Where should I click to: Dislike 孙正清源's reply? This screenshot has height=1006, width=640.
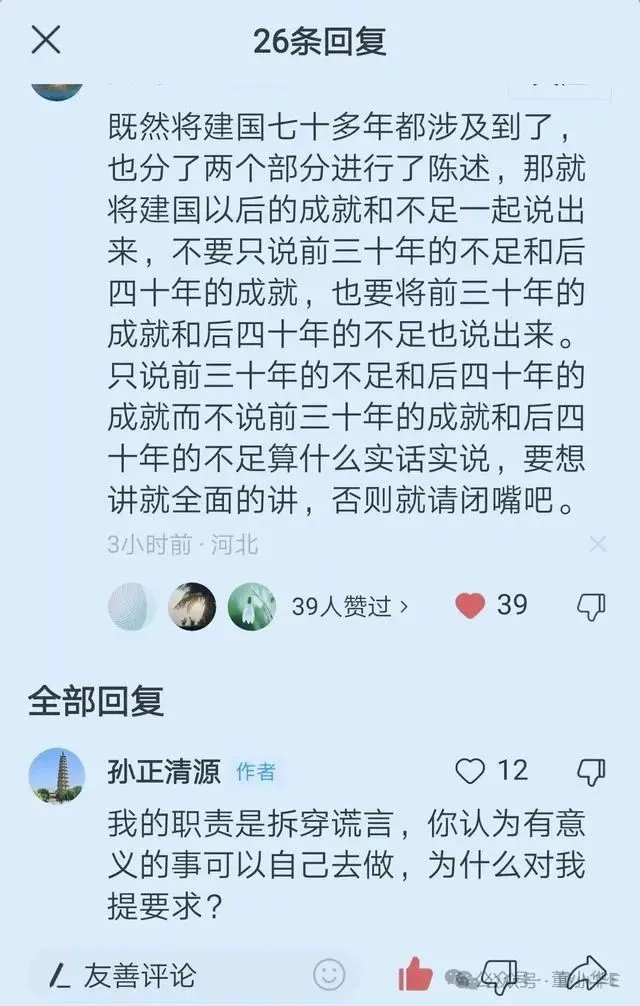point(592,771)
